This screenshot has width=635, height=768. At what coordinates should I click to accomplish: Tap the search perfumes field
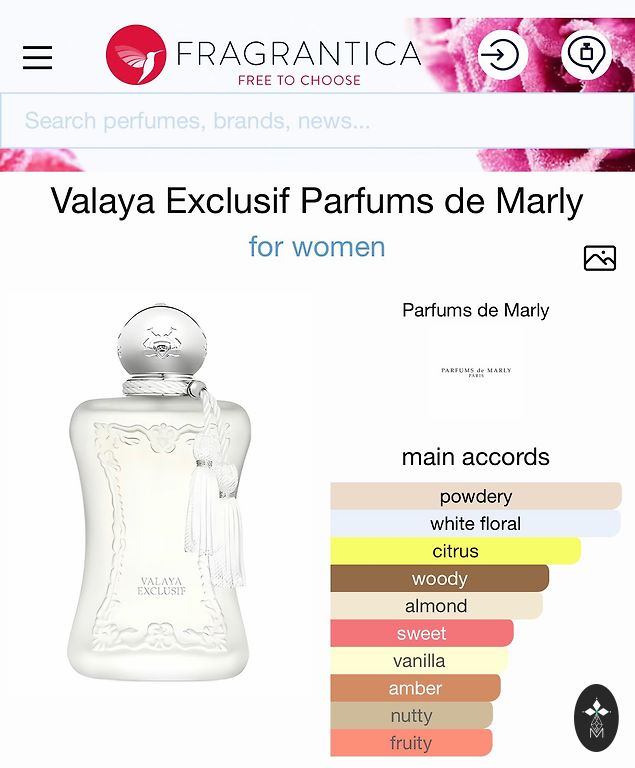316,121
